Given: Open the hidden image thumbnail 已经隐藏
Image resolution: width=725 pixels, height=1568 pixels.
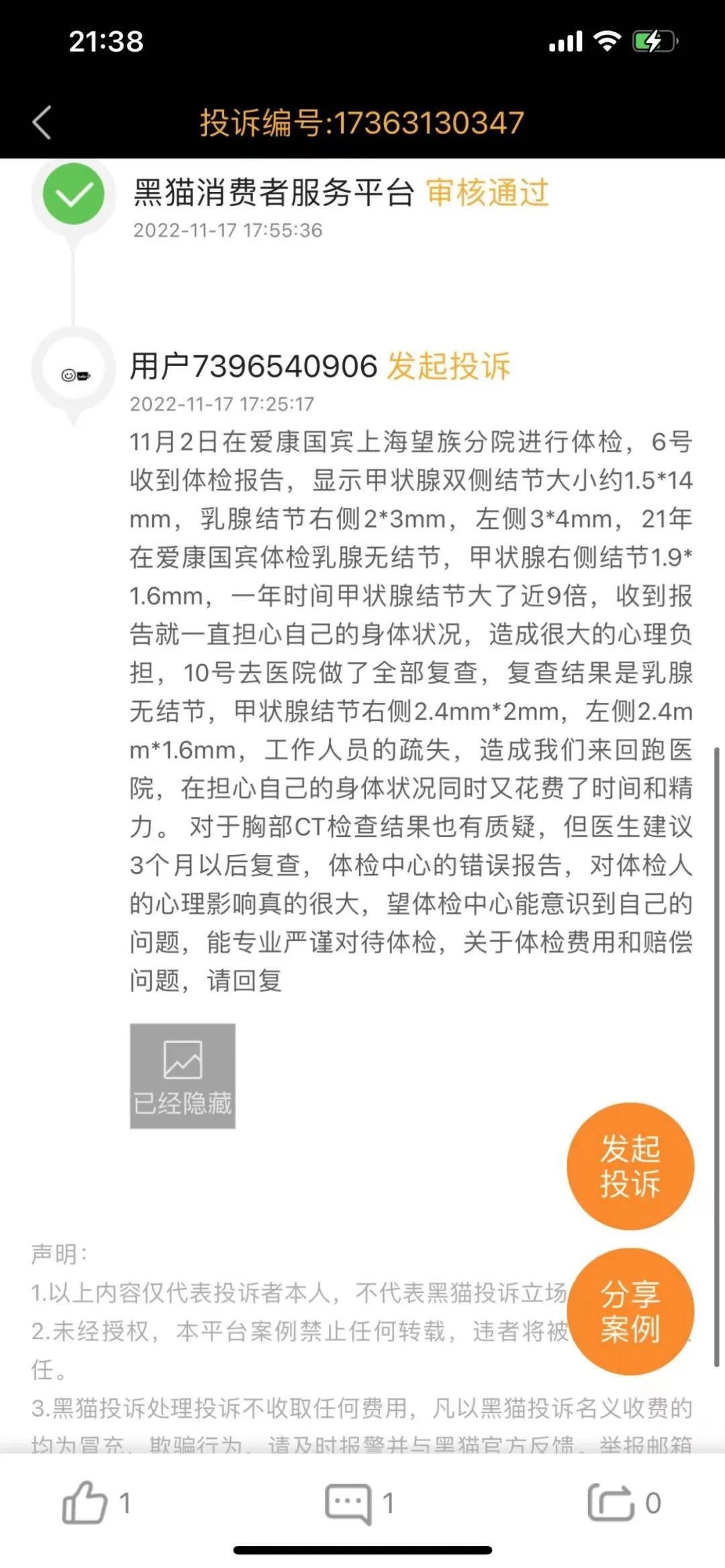Looking at the screenshot, I should tap(183, 1075).
